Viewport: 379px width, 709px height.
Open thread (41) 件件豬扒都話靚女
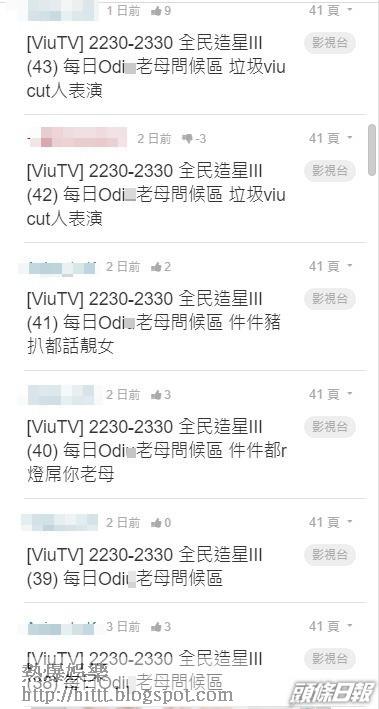tap(154, 323)
